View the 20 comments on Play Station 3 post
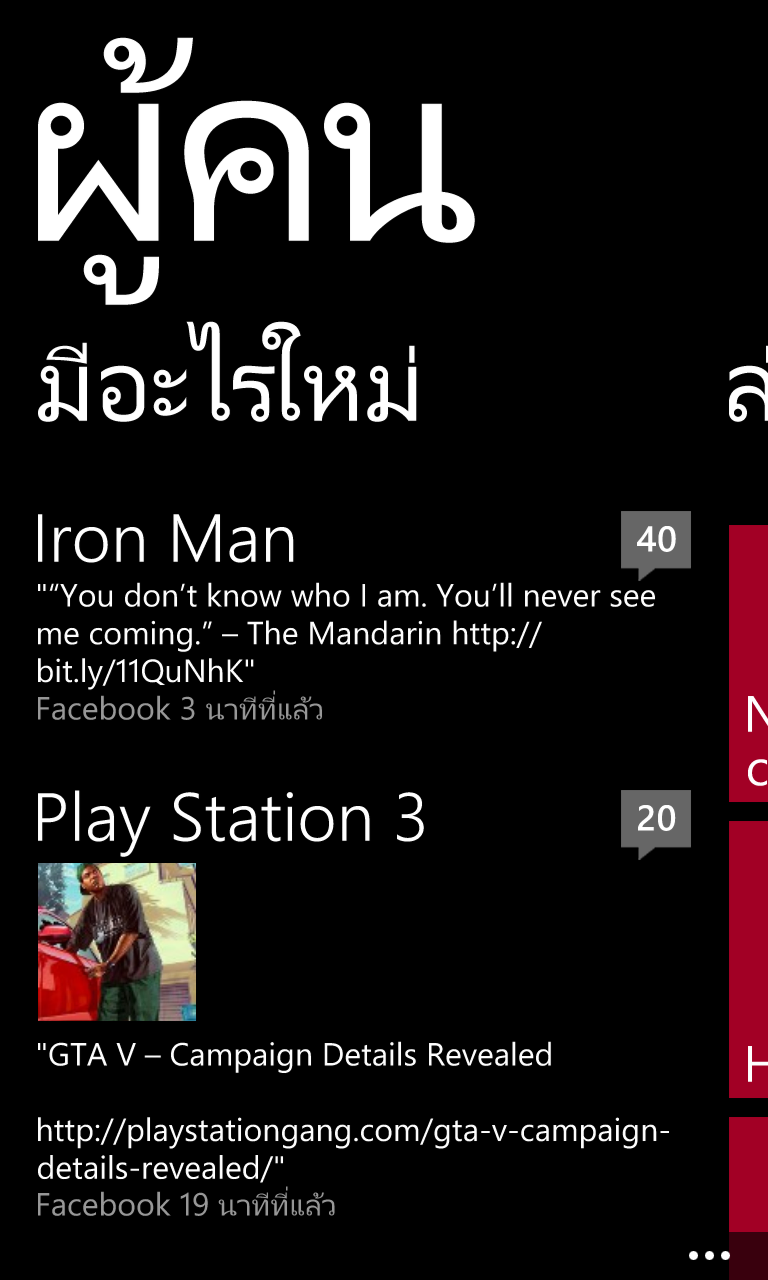Screen dimensions: 768x1280 tap(656, 824)
